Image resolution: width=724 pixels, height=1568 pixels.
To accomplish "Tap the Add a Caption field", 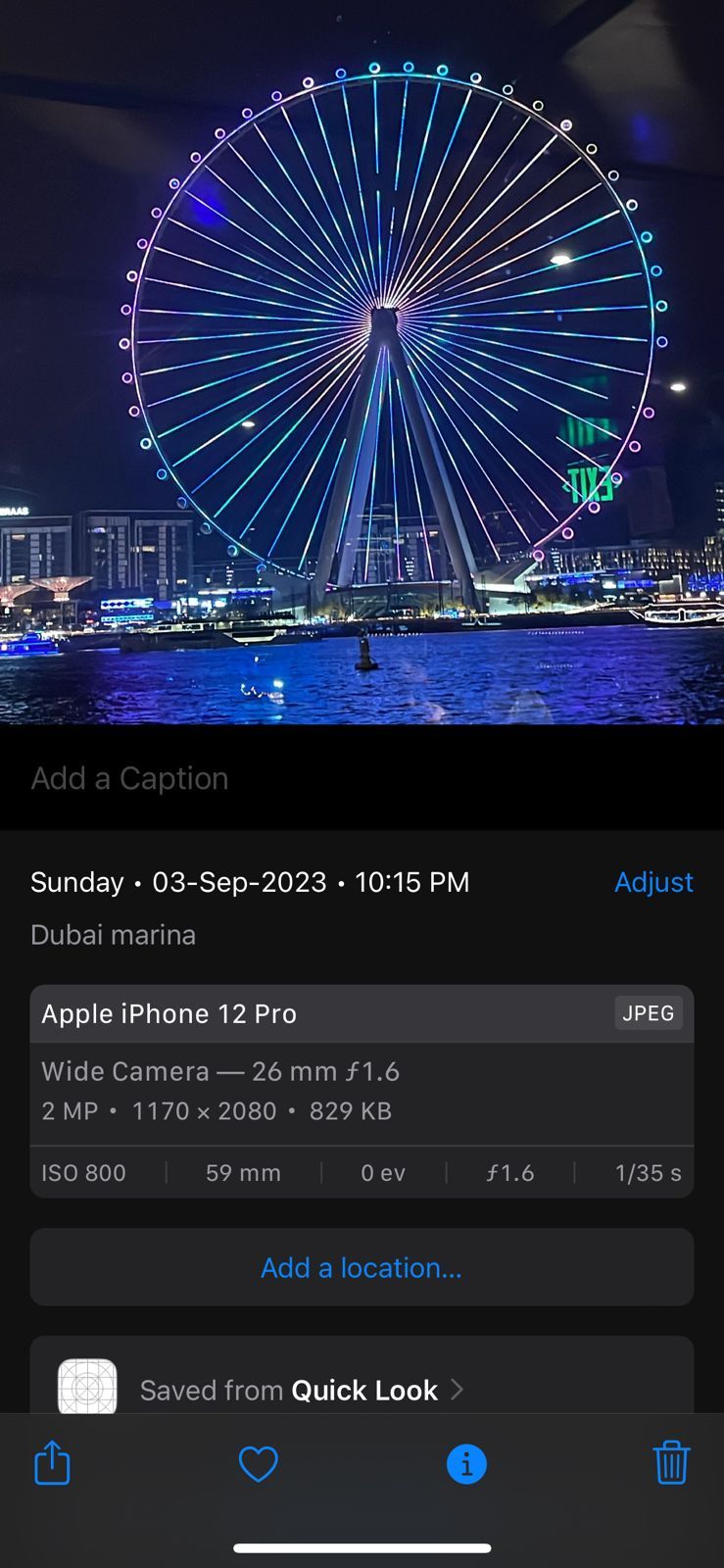I will [x=128, y=777].
